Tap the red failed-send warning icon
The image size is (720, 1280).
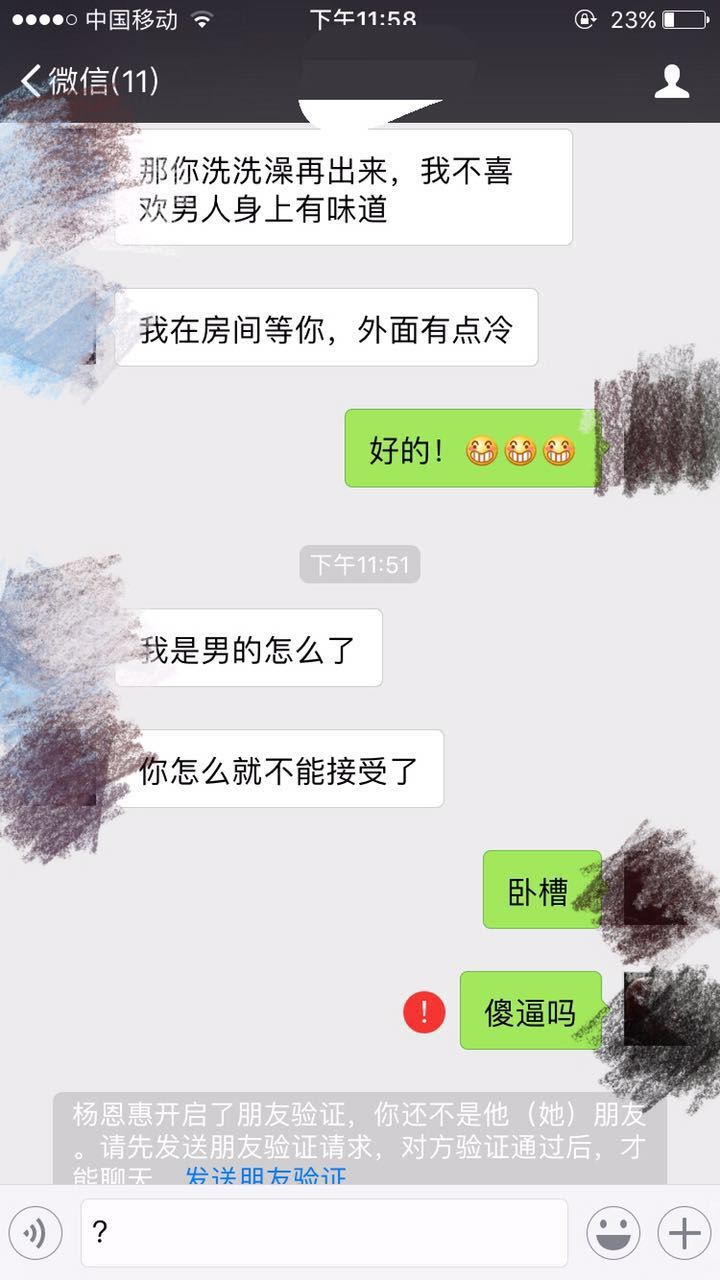424,1012
